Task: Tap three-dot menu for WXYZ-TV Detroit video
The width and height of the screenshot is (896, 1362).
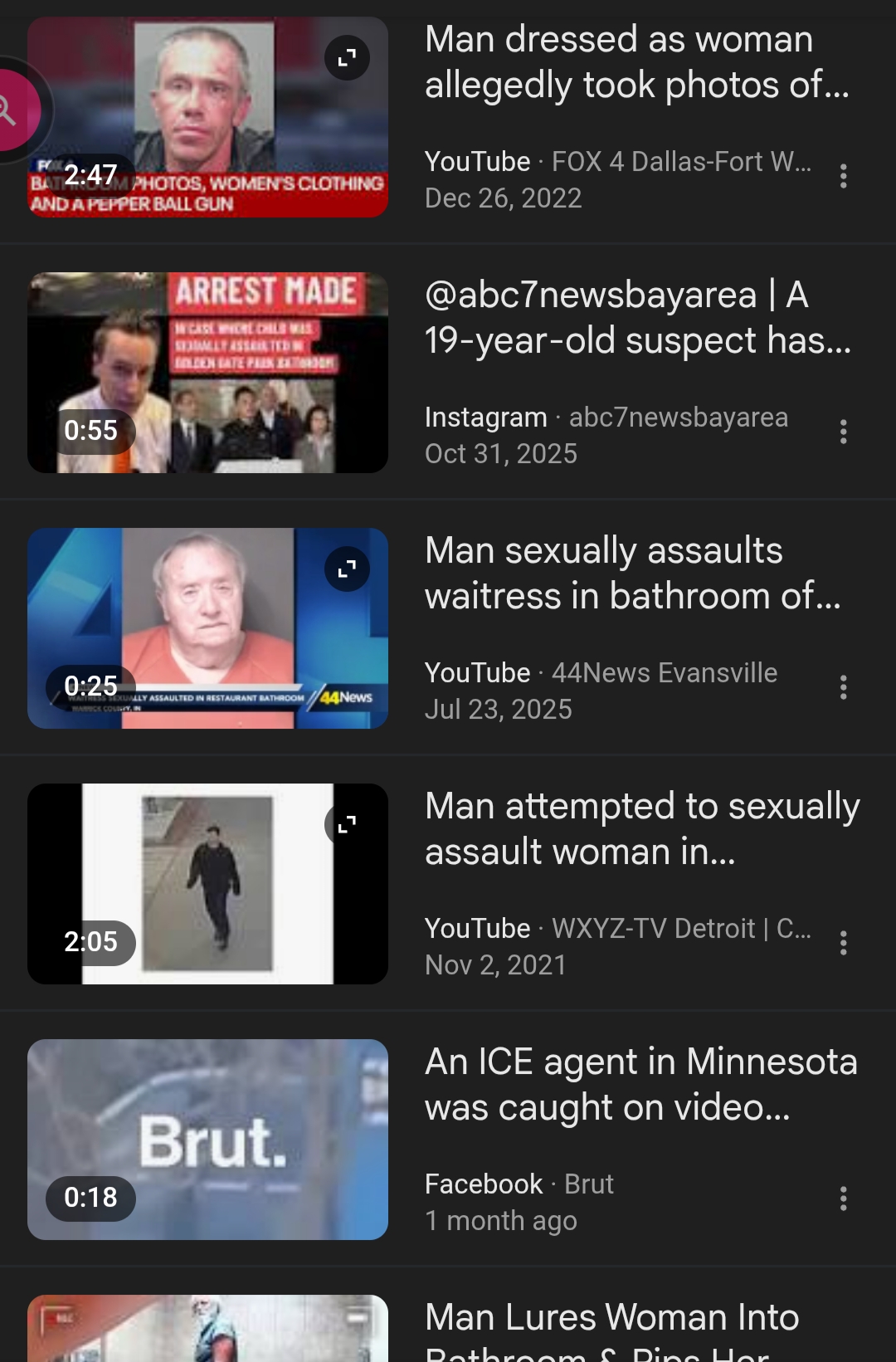Action: click(x=843, y=943)
